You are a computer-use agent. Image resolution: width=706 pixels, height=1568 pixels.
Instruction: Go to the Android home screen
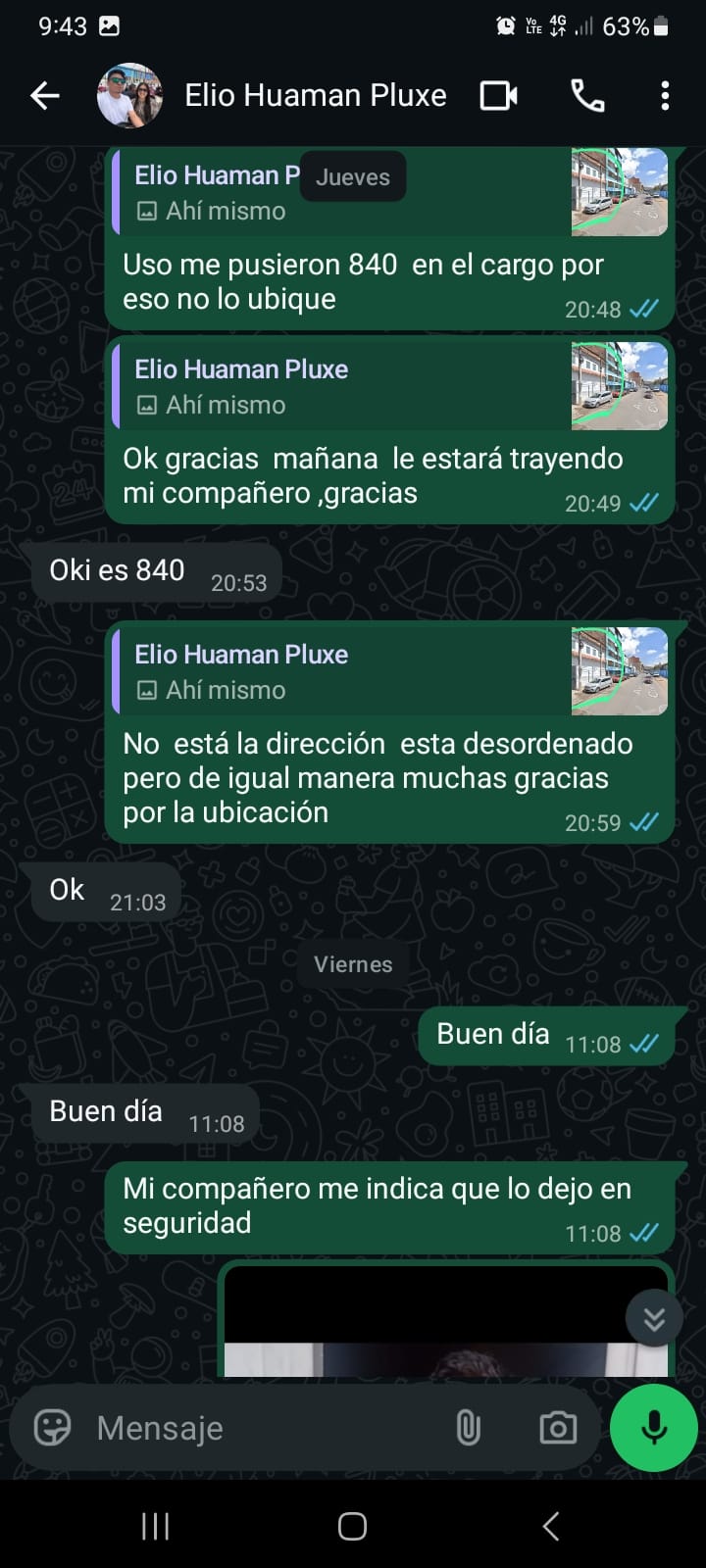click(x=352, y=1526)
